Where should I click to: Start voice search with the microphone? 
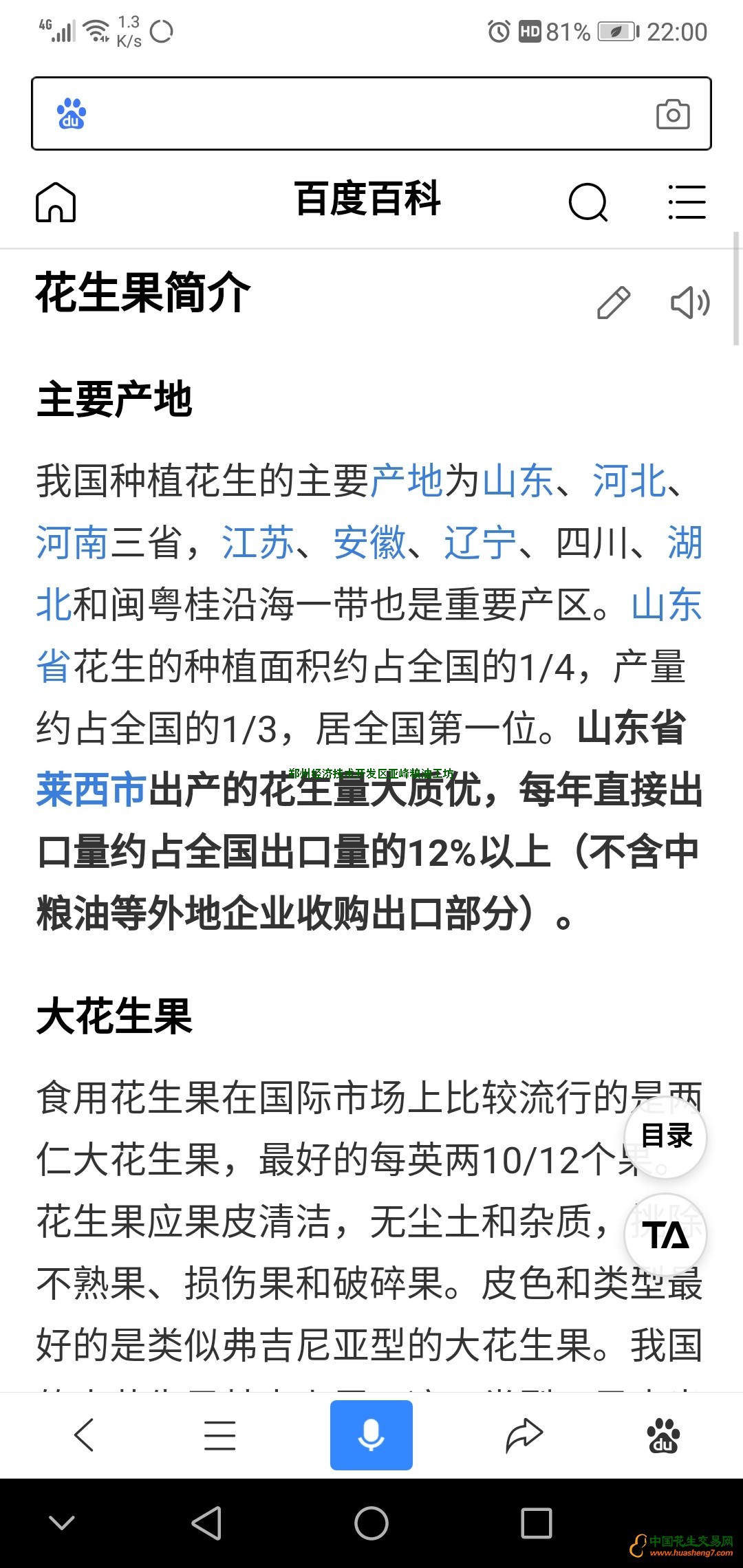coord(371,1435)
